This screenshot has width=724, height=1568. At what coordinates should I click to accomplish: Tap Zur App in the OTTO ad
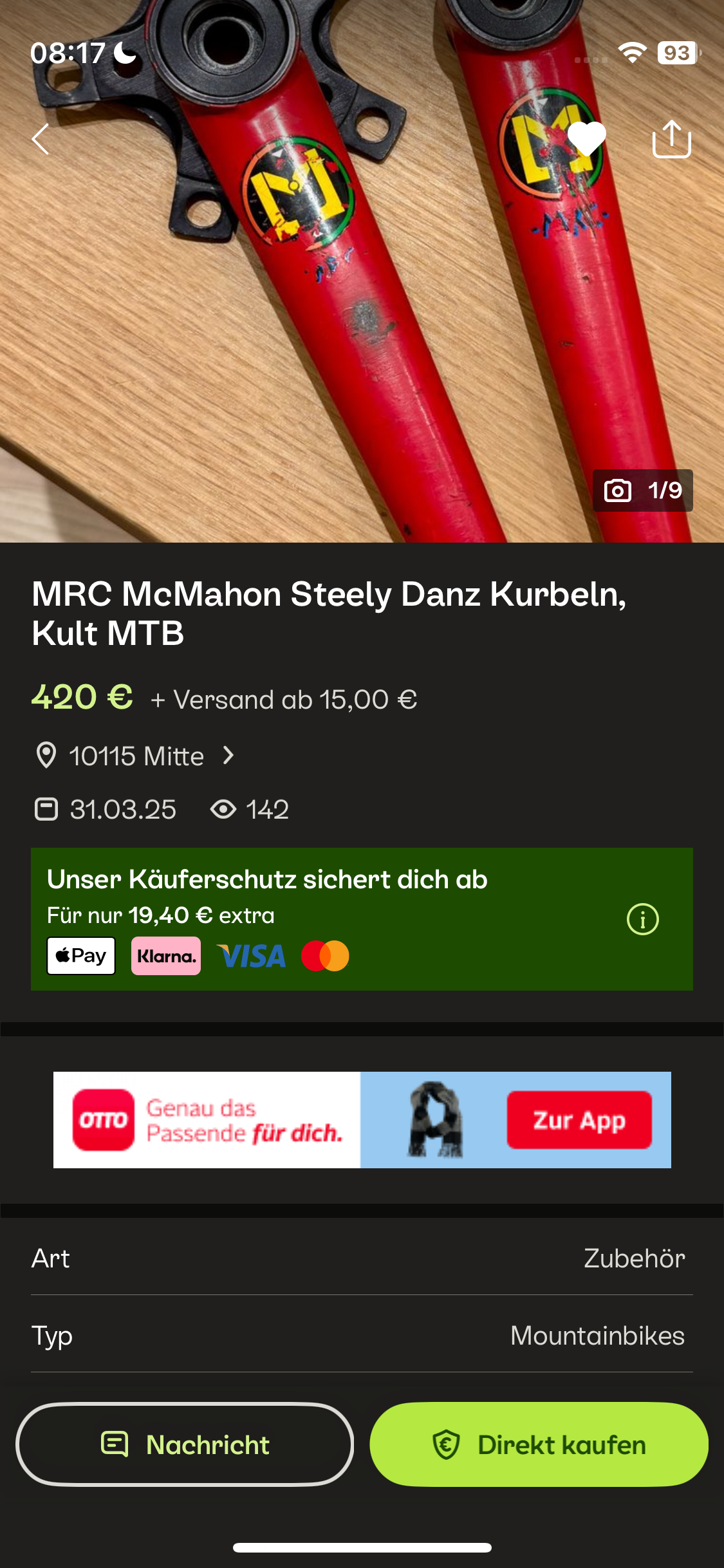[x=579, y=1120]
